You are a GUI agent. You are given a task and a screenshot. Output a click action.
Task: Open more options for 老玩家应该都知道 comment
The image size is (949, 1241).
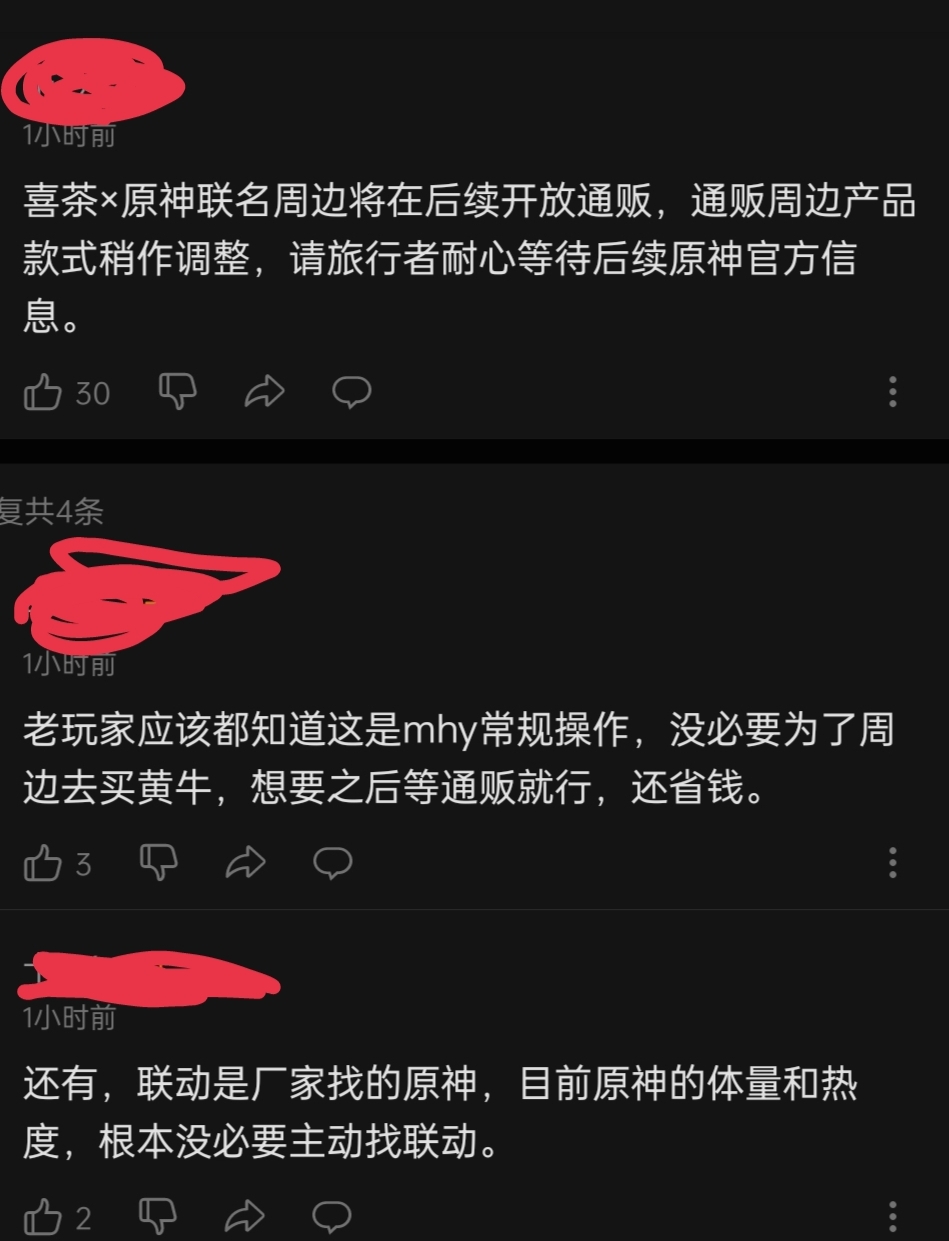coord(893,862)
